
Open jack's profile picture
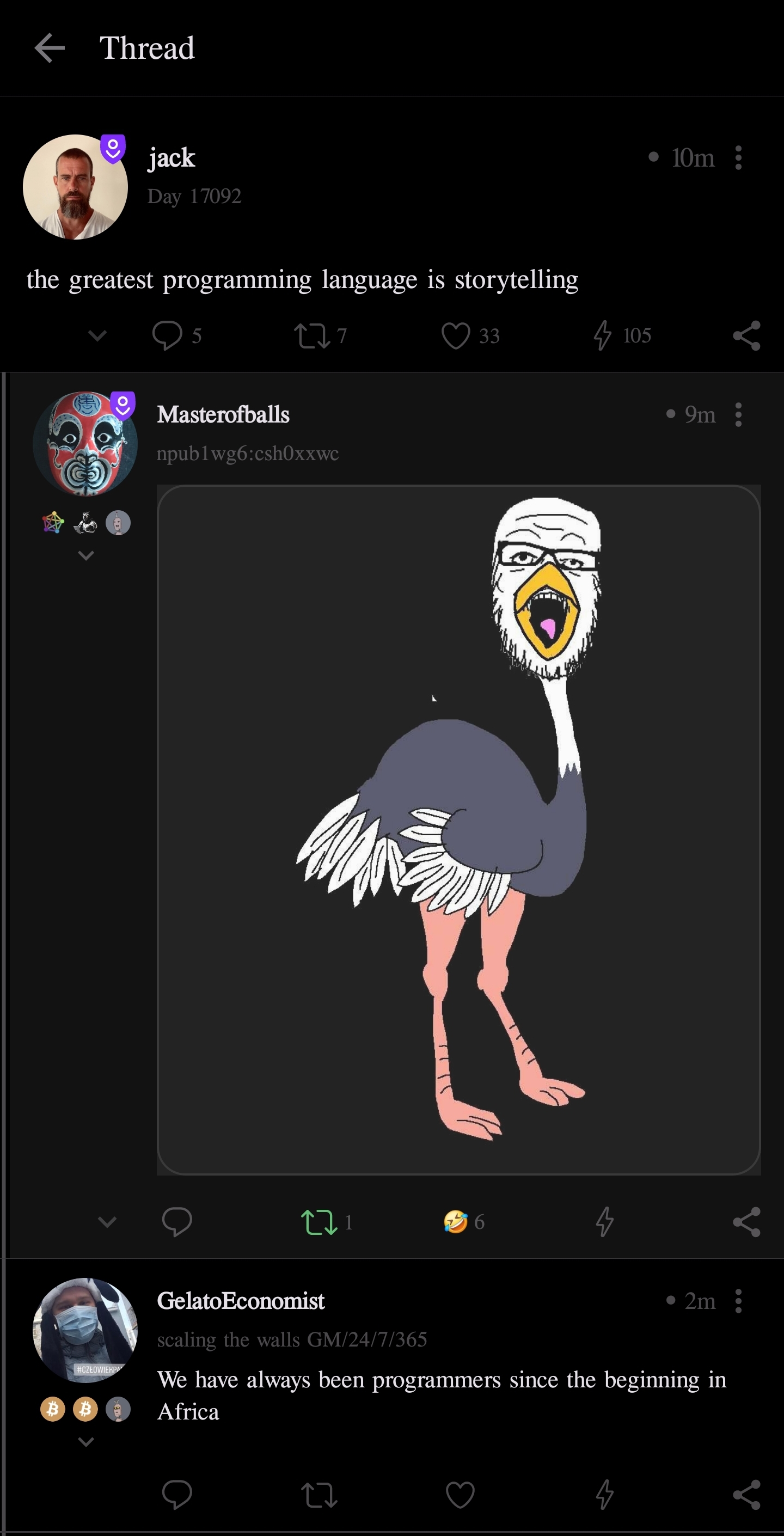[x=75, y=187]
